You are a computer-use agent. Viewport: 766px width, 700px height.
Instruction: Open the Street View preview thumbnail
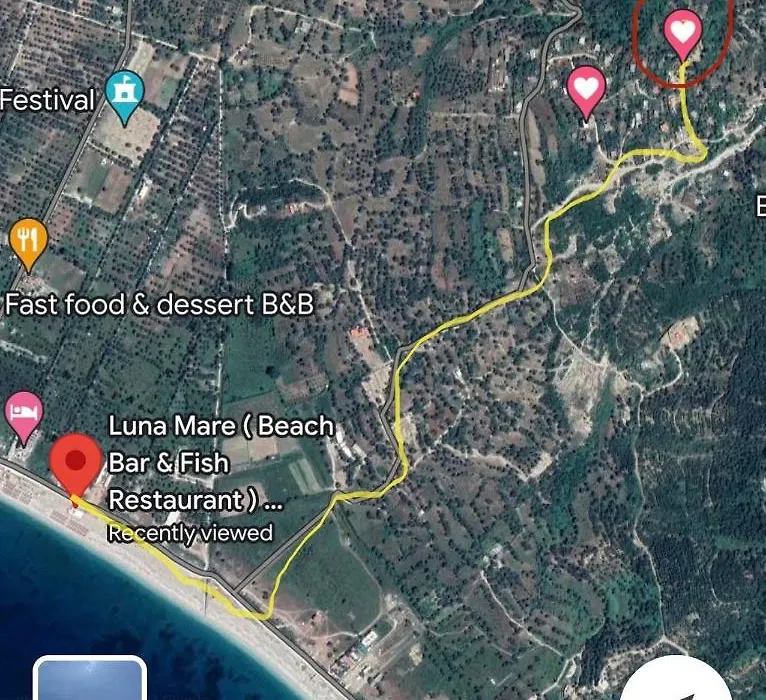click(x=90, y=680)
